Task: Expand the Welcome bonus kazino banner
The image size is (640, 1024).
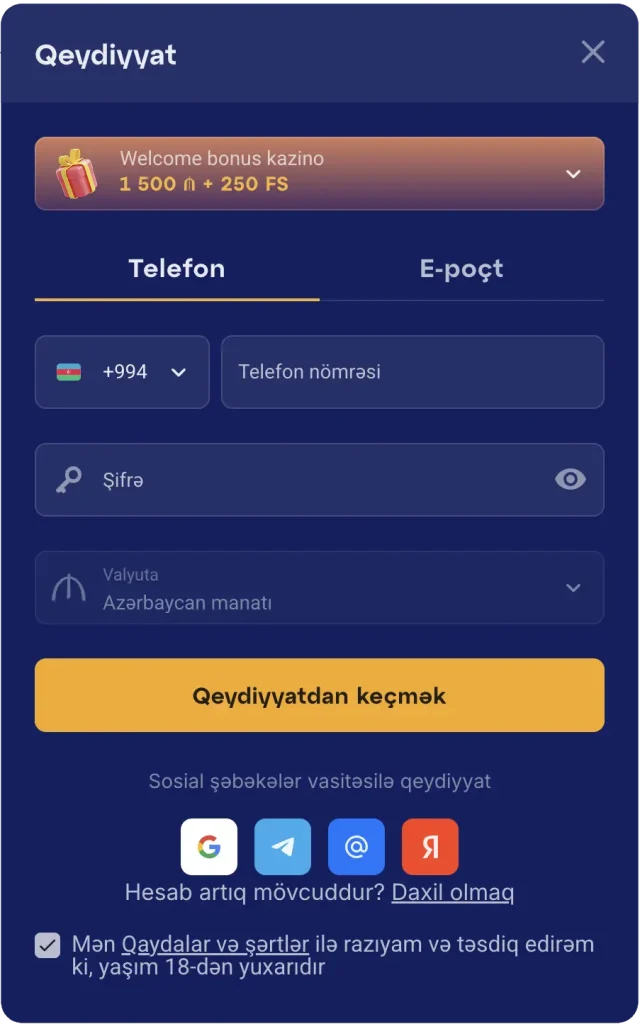Action: [x=572, y=174]
